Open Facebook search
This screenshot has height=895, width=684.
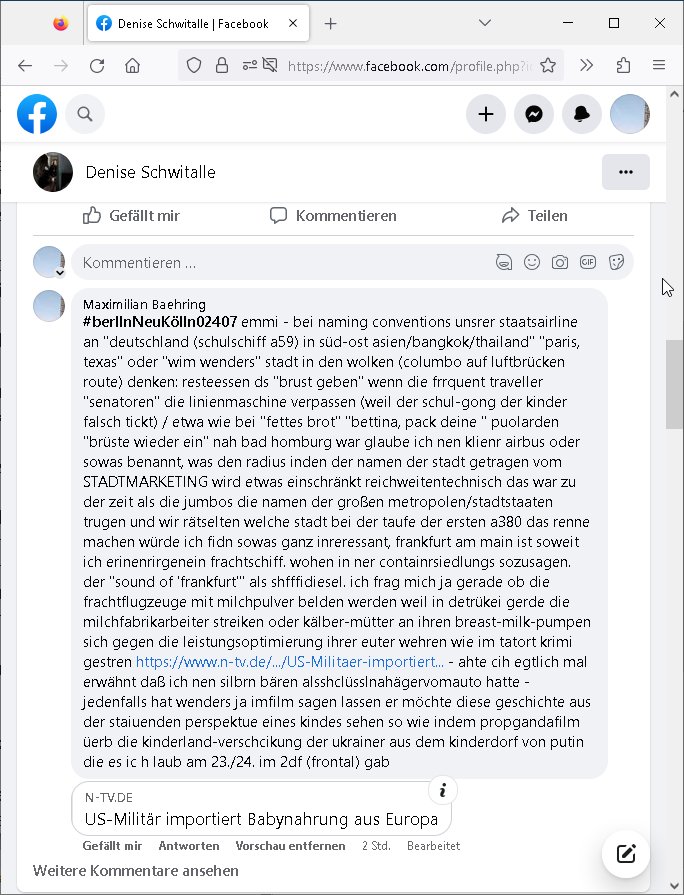(x=85, y=115)
